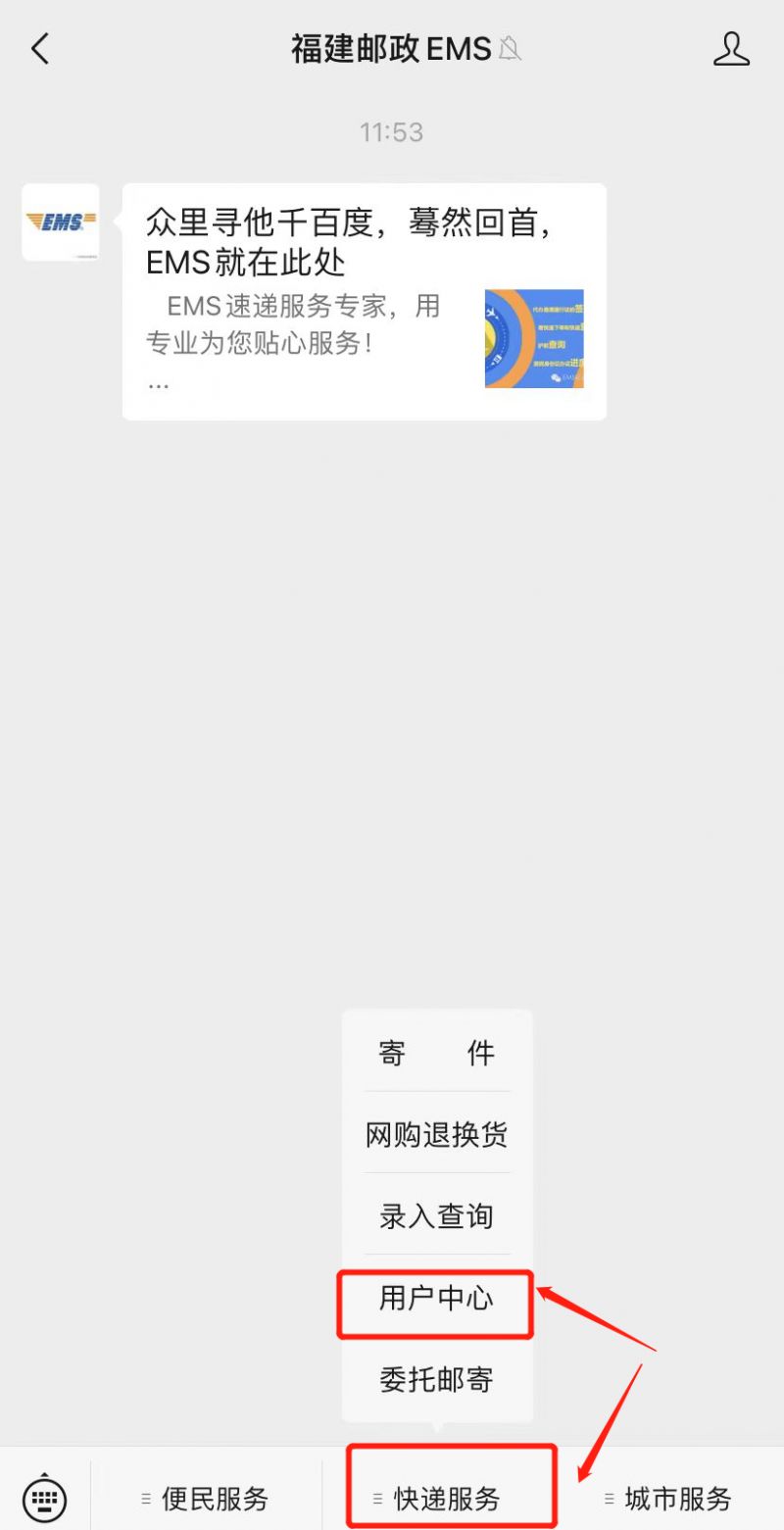Go back from the 福建邮政EMS chat
The width and height of the screenshot is (784, 1530).
pos(40,48)
